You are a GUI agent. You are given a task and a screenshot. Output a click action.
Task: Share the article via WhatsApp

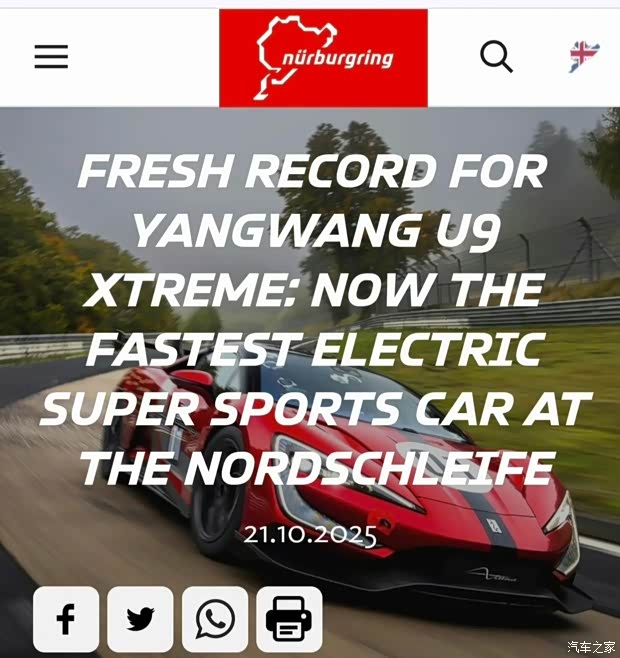pyautogui.click(x=215, y=620)
